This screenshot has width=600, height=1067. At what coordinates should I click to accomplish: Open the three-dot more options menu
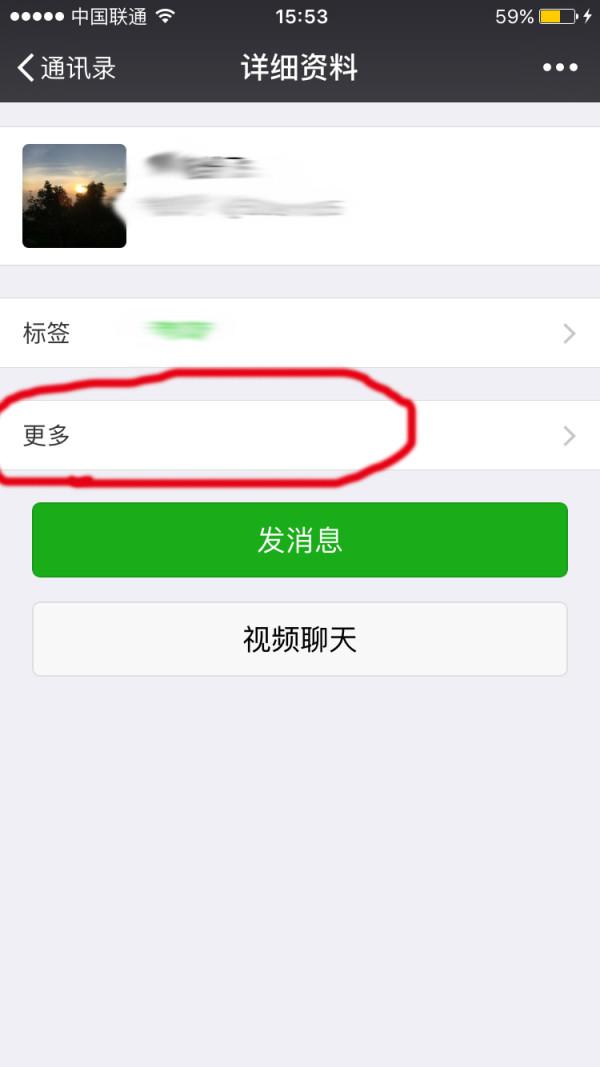560,67
